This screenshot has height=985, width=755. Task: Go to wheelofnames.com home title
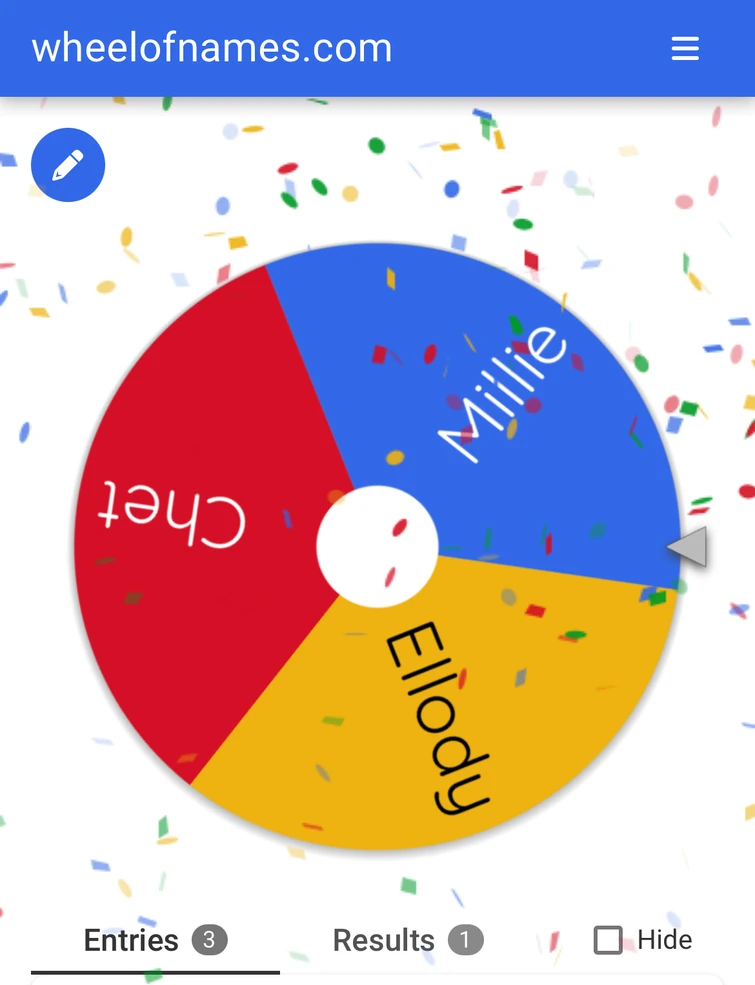click(x=212, y=48)
